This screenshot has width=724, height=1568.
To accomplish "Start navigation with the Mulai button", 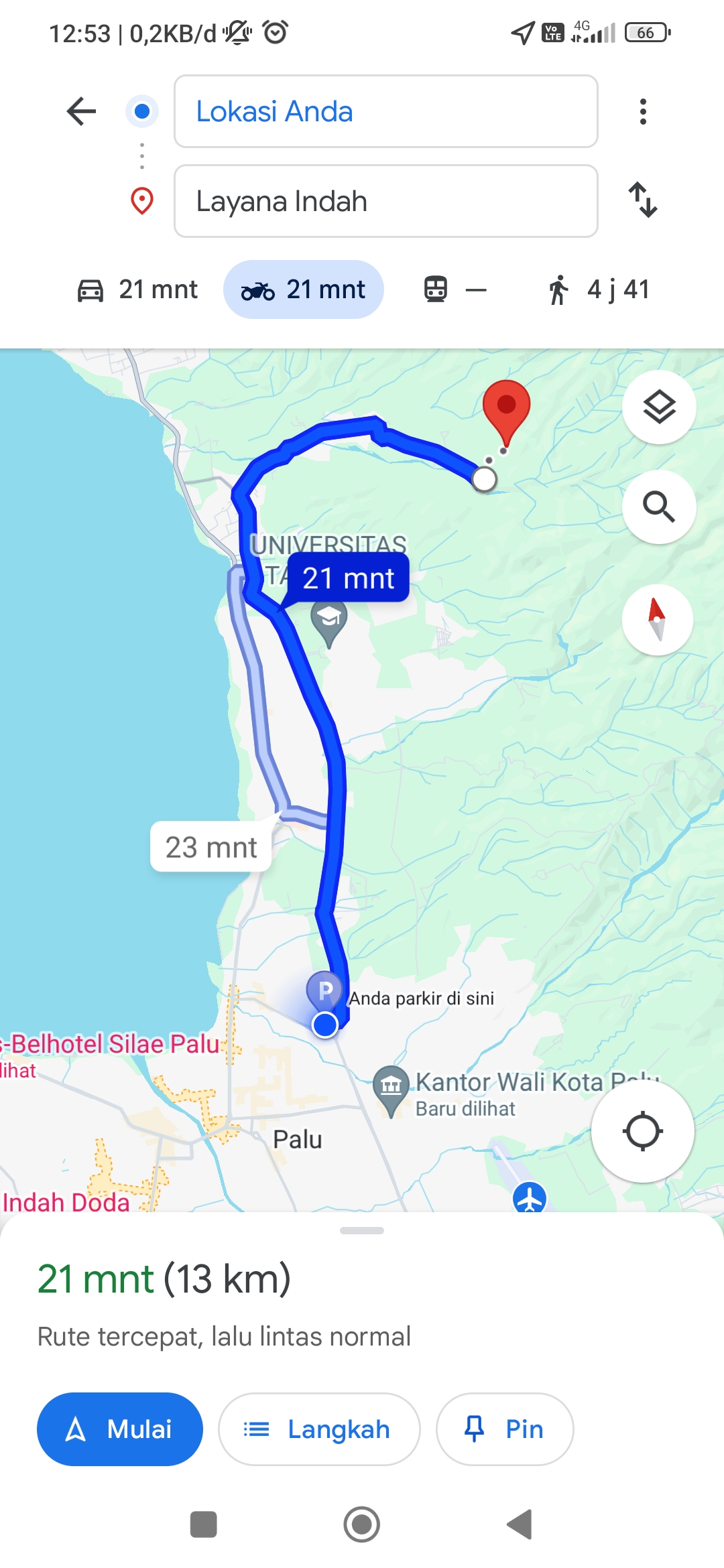I will [x=120, y=1429].
